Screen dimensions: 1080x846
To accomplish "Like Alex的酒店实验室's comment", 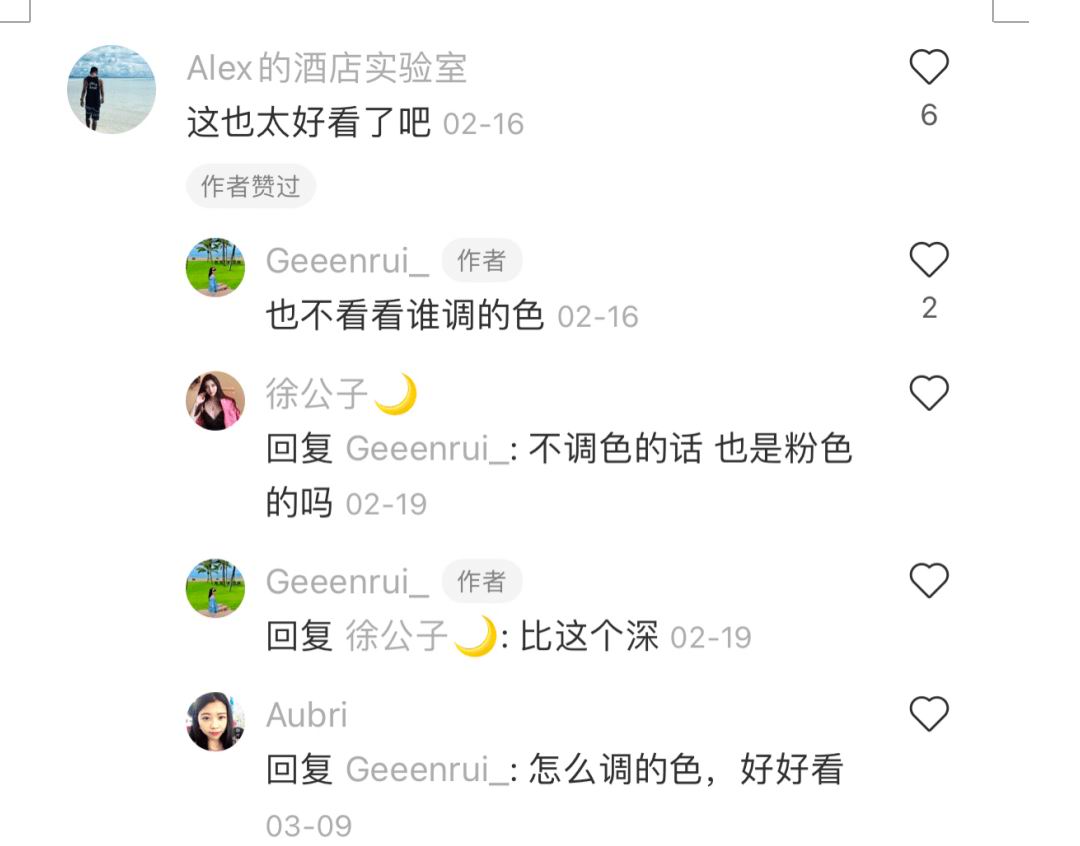I will coord(928,68).
